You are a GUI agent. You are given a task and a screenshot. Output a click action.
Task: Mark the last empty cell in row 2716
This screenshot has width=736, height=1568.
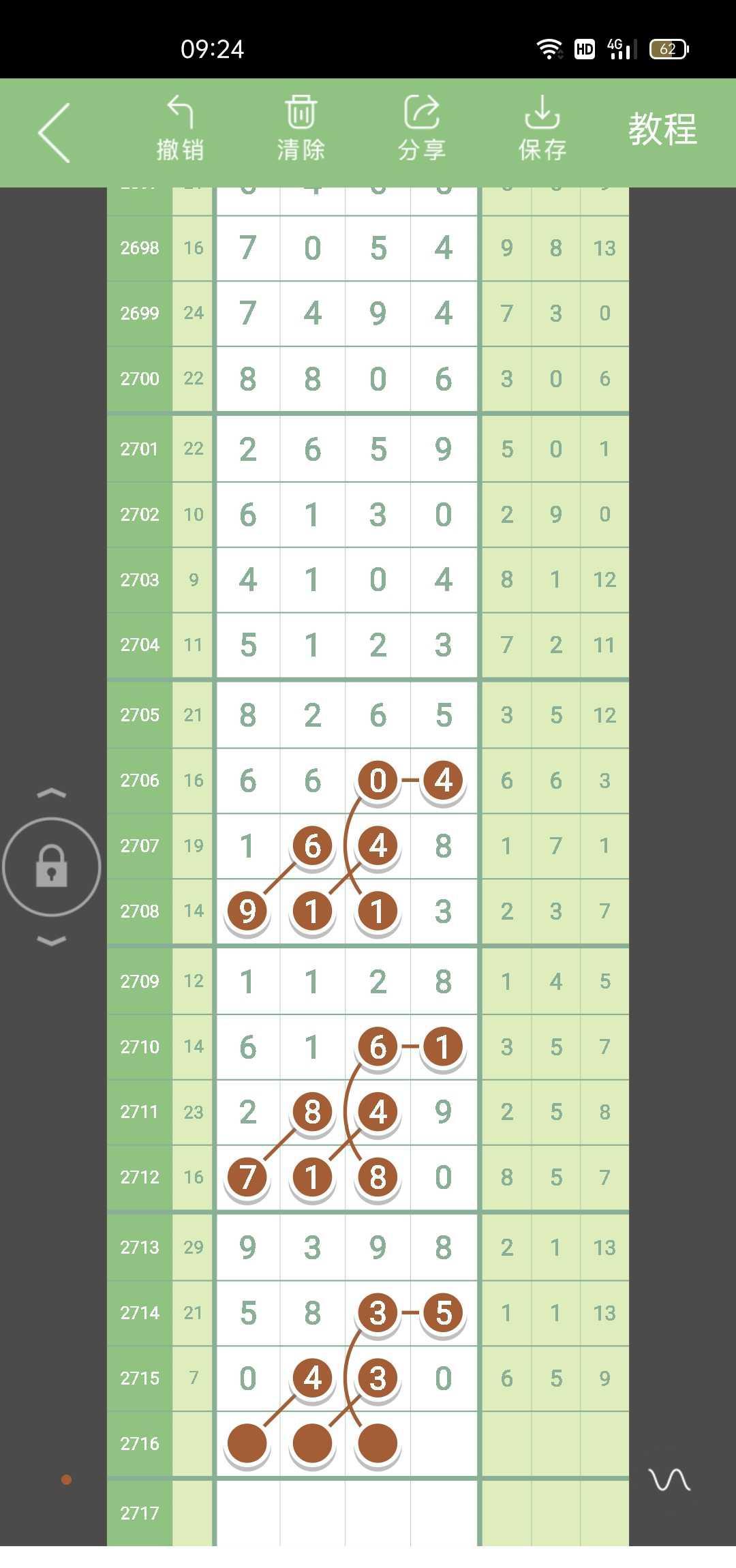click(x=444, y=1443)
